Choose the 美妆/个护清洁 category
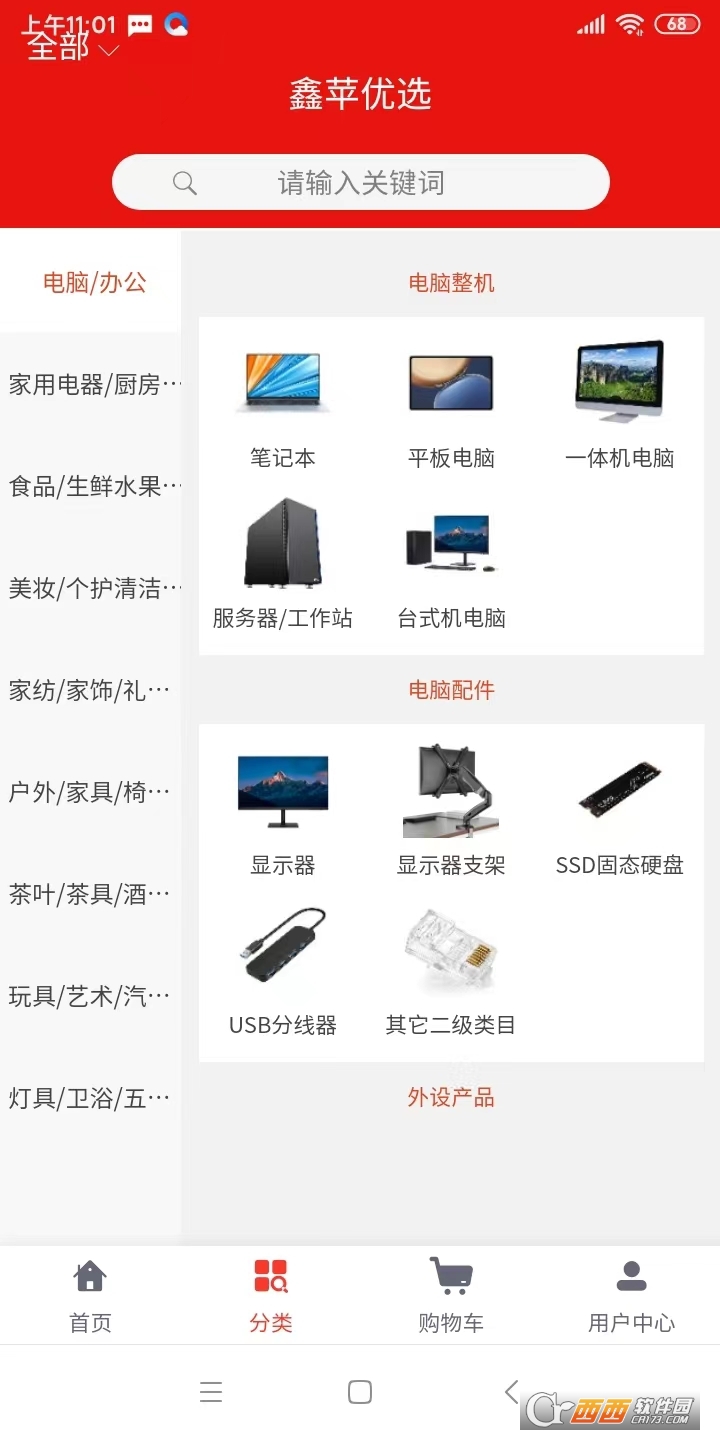This screenshot has height=1440, width=720. (x=92, y=589)
